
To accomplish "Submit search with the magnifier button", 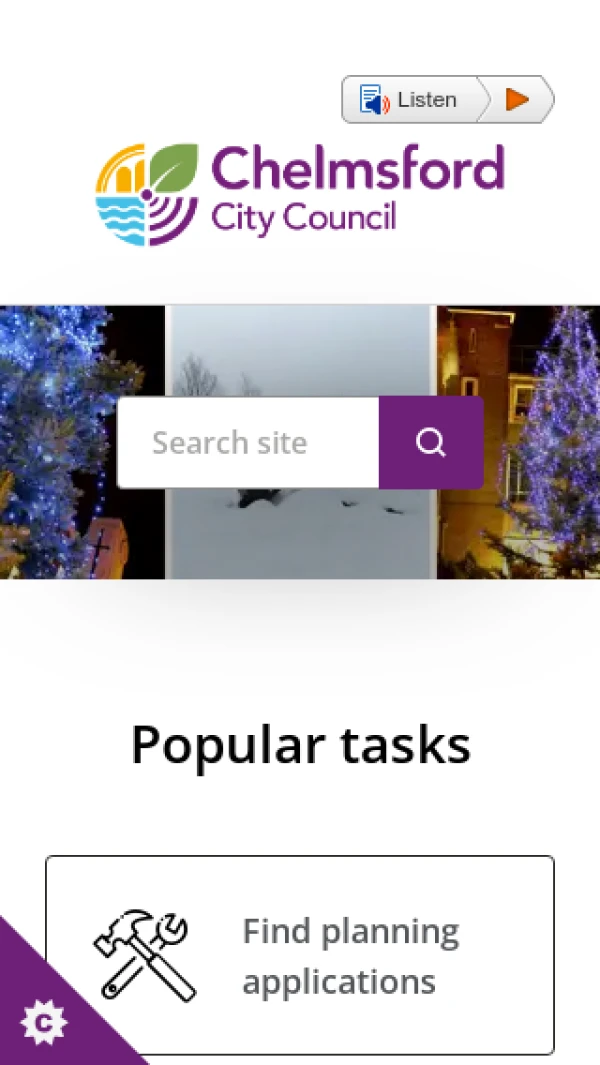I will pos(431,443).
